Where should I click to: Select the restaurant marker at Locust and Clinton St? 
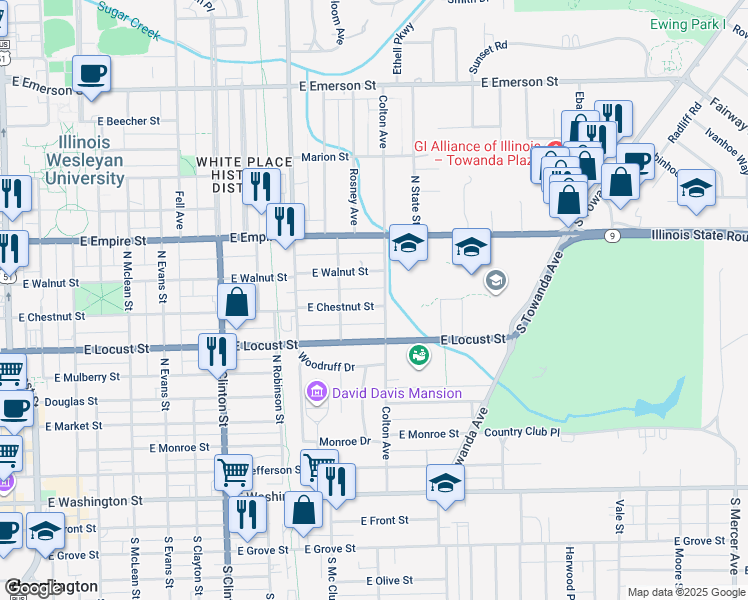[x=218, y=355]
